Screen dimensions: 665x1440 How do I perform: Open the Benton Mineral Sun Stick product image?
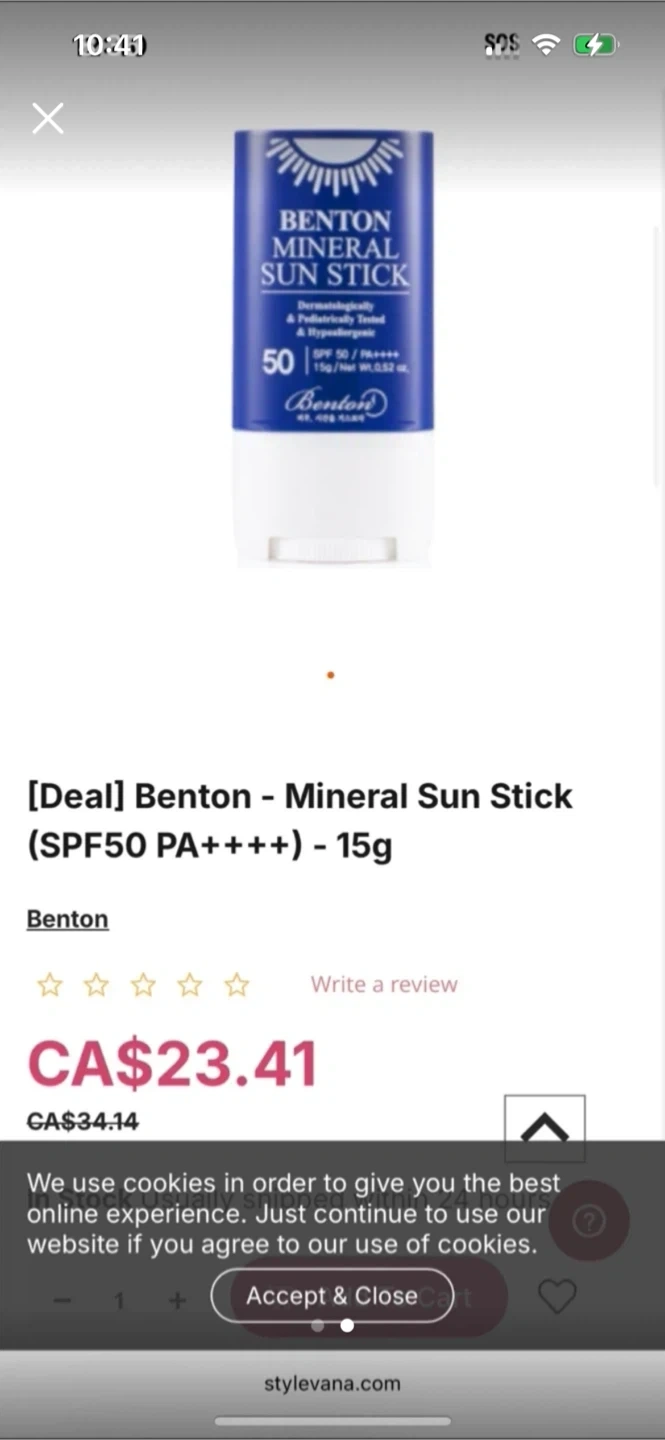pos(333,348)
